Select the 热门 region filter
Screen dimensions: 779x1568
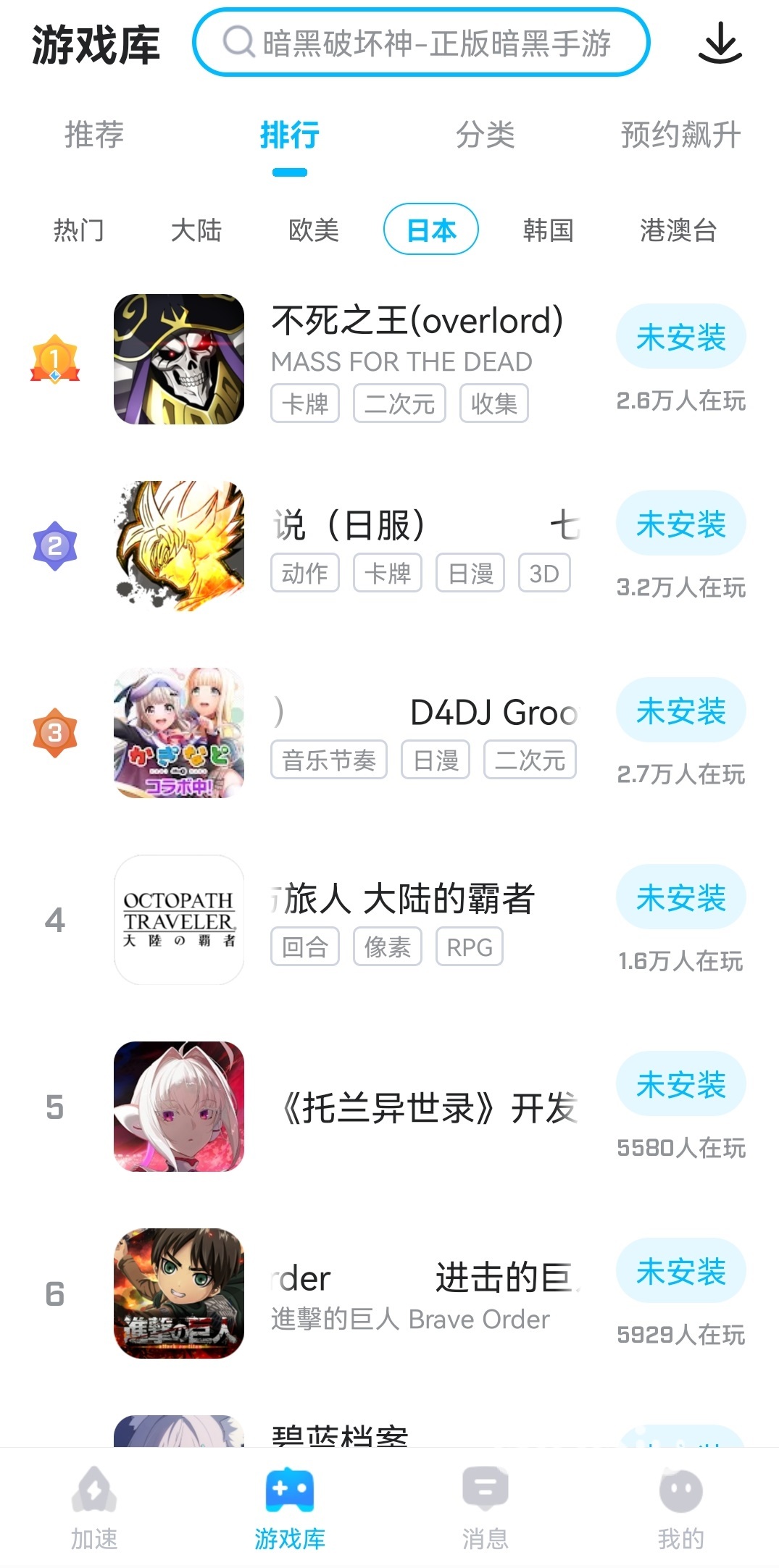click(78, 230)
